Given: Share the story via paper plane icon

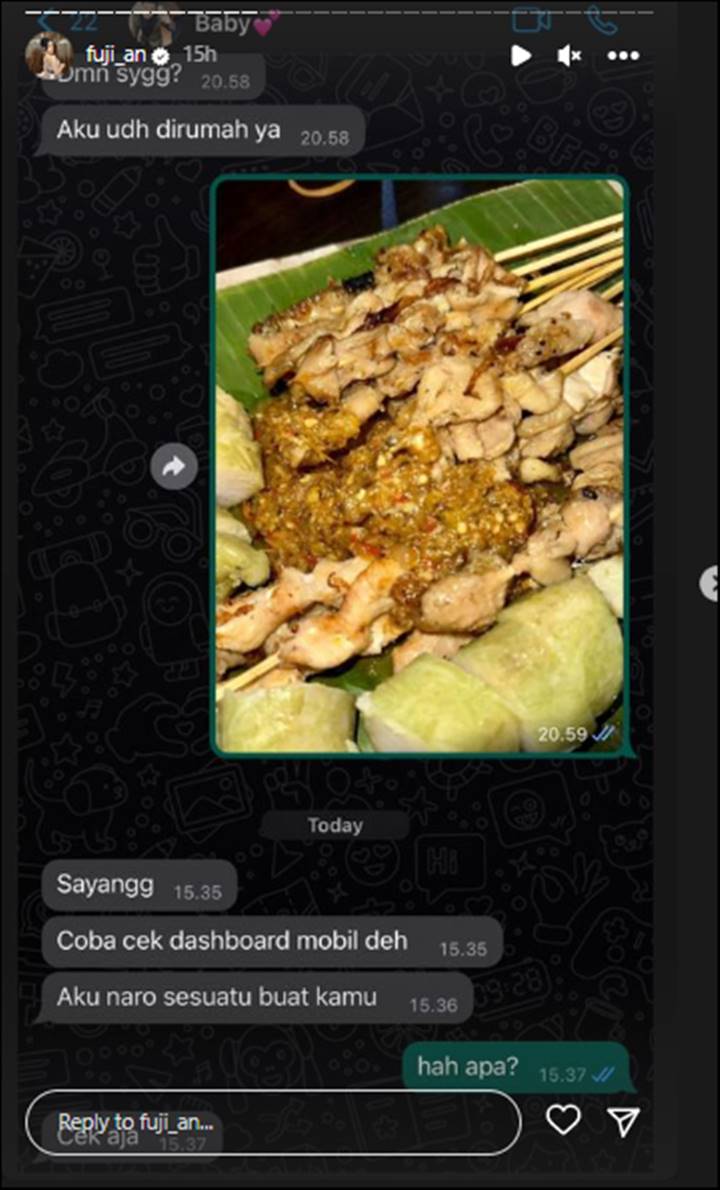Looking at the screenshot, I should (x=623, y=1122).
